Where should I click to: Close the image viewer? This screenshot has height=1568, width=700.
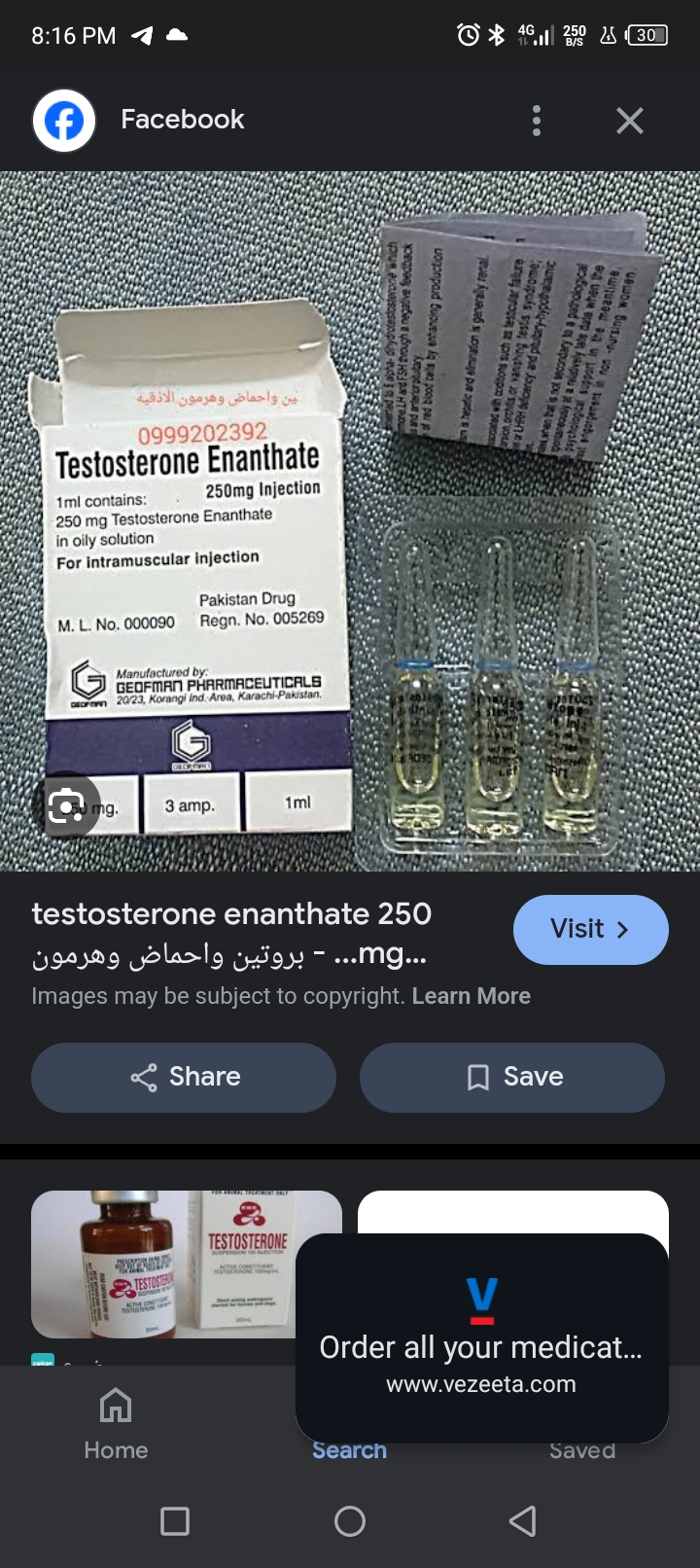(630, 121)
